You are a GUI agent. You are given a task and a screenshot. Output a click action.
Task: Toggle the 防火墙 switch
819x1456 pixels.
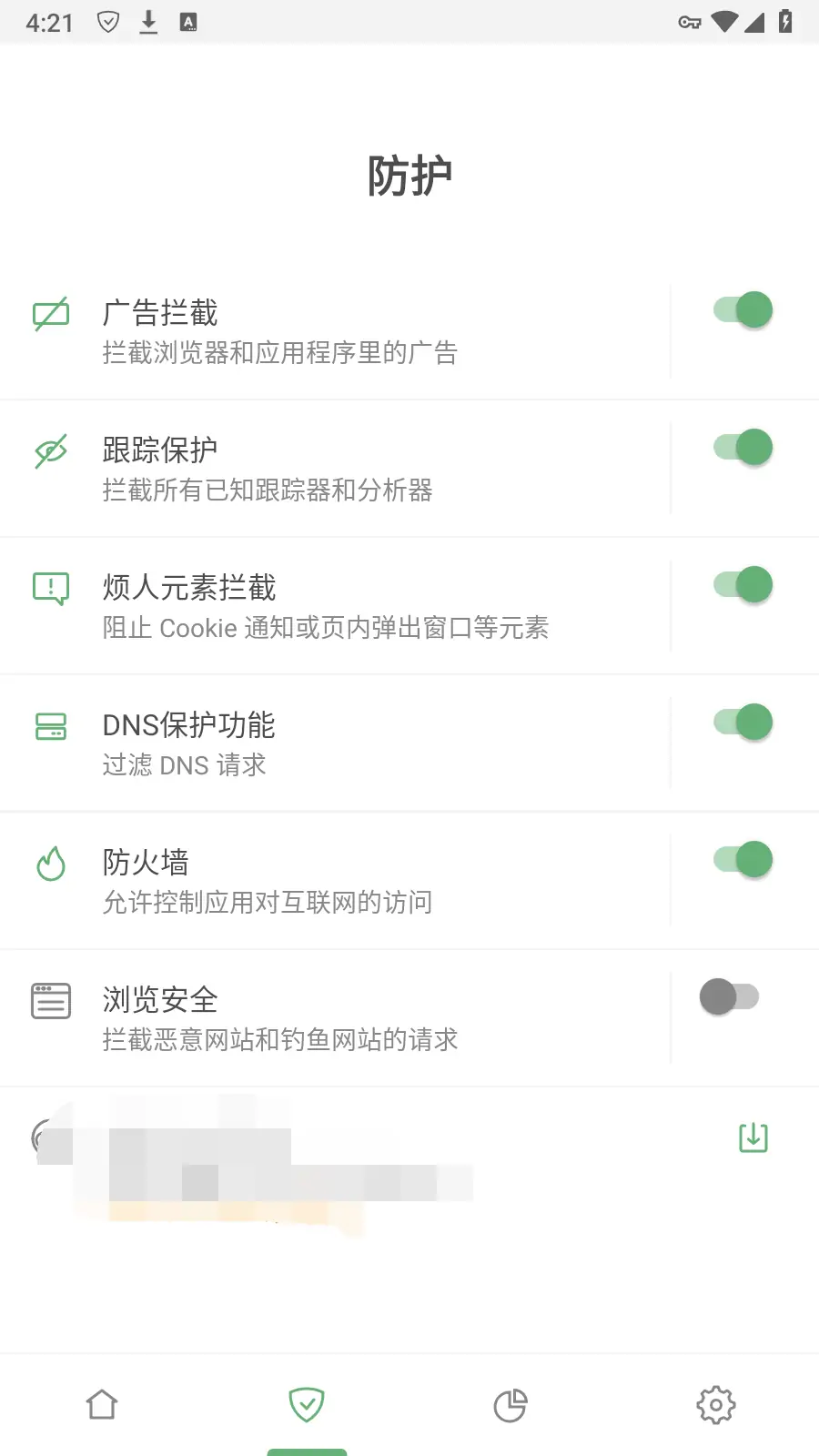point(739,859)
